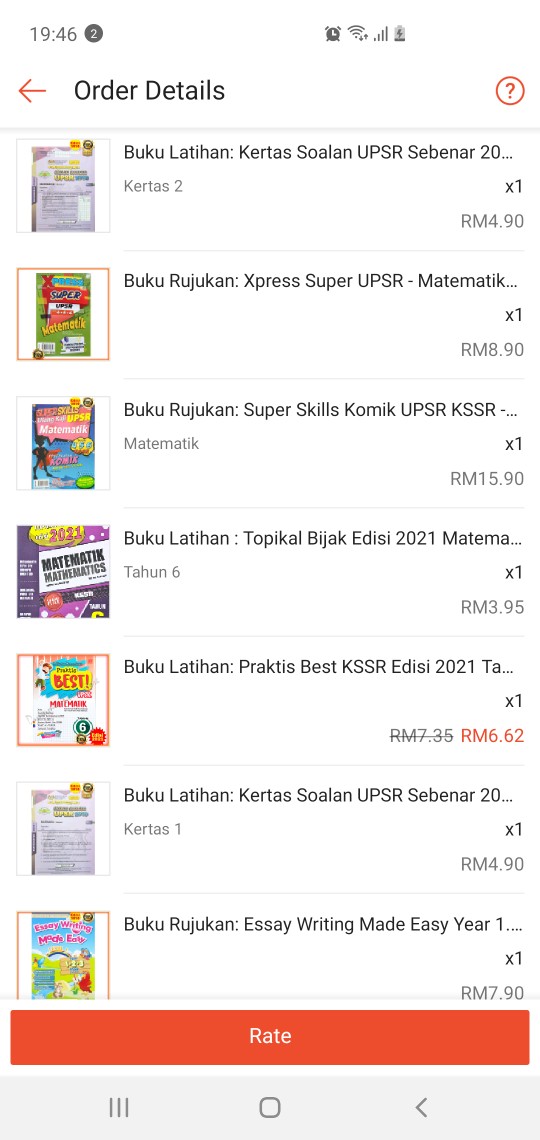Open the help question mark icon
540x1140 pixels.
coord(509,91)
